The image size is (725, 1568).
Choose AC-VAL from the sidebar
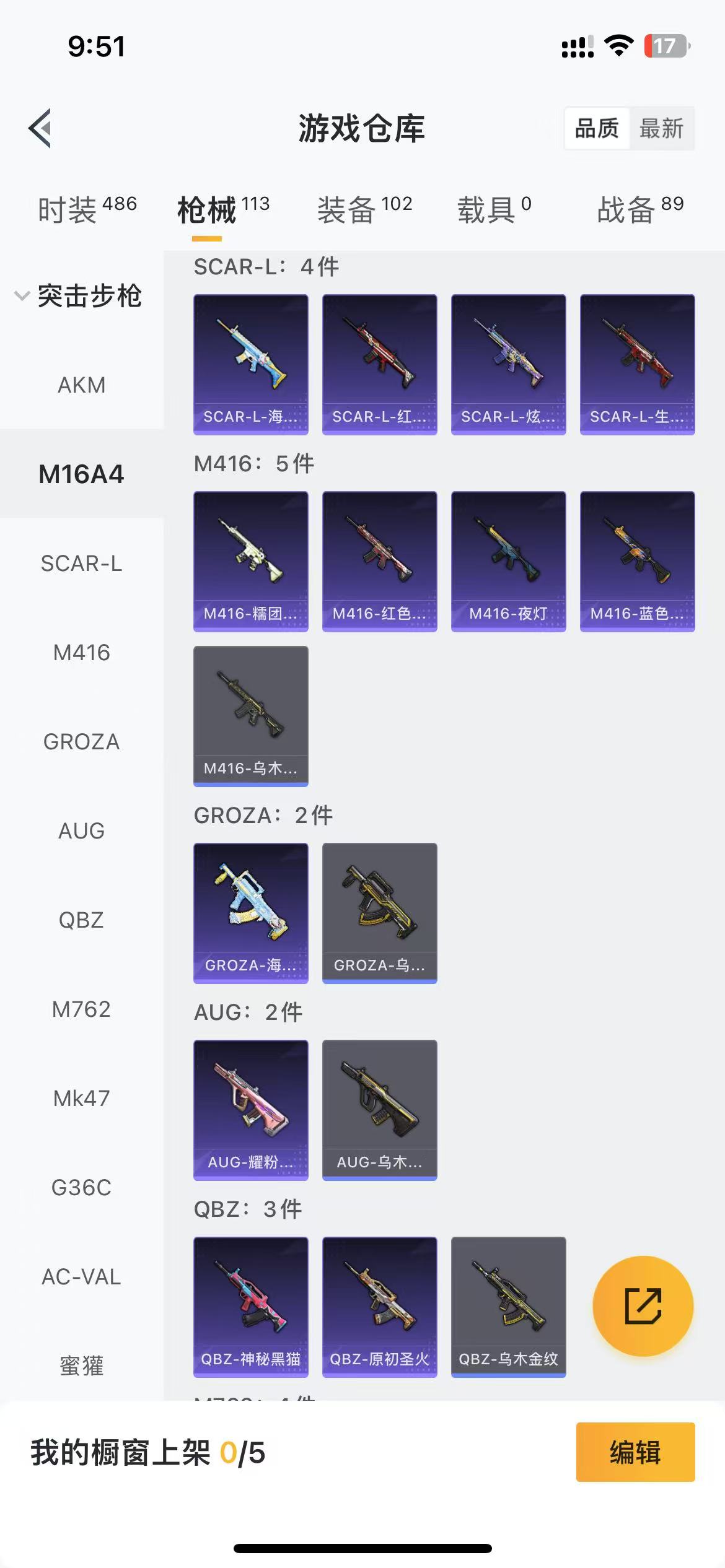click(x=82, y=1277)
